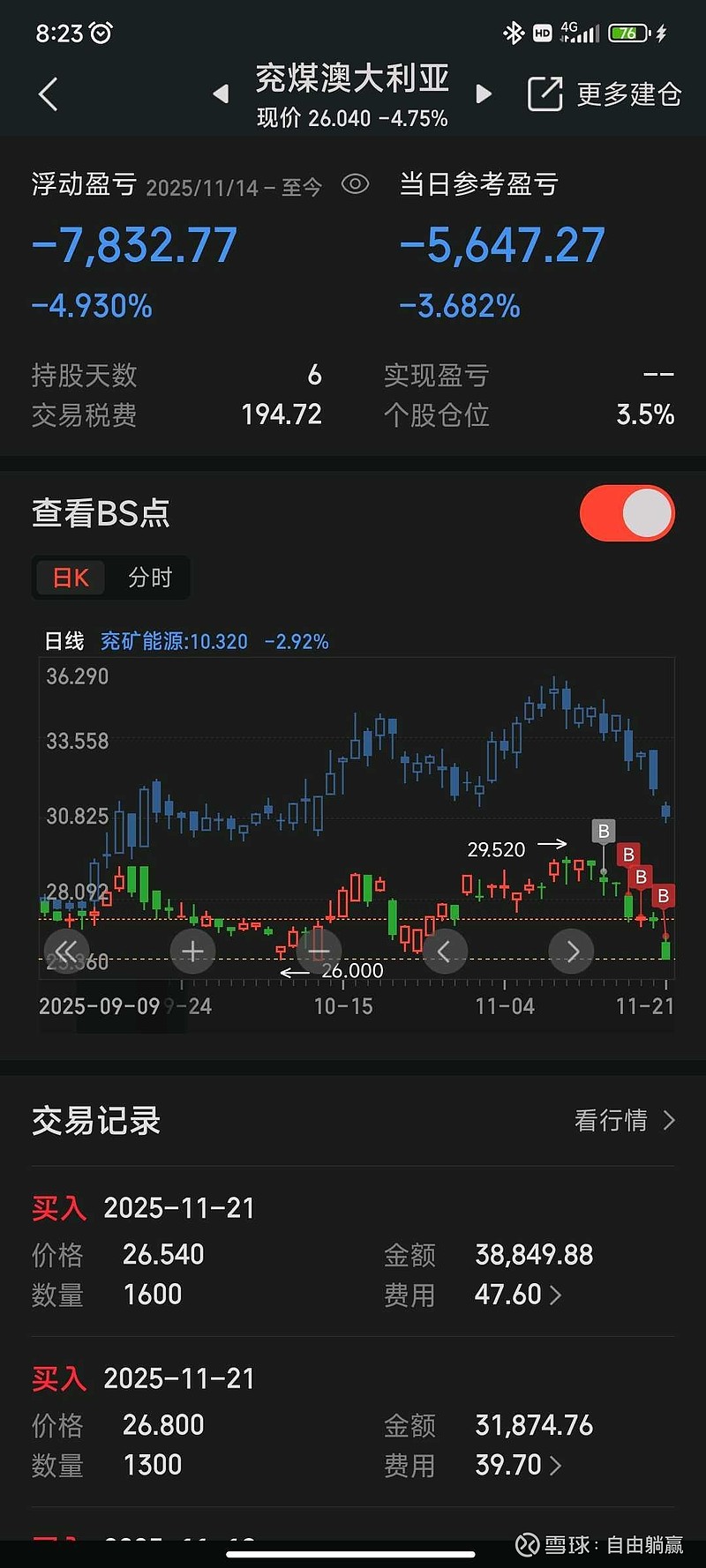Click the Xueqiu logo watermark at bottom right
This screenshot has height=1568, width=706.
(x=531, y=1540)
